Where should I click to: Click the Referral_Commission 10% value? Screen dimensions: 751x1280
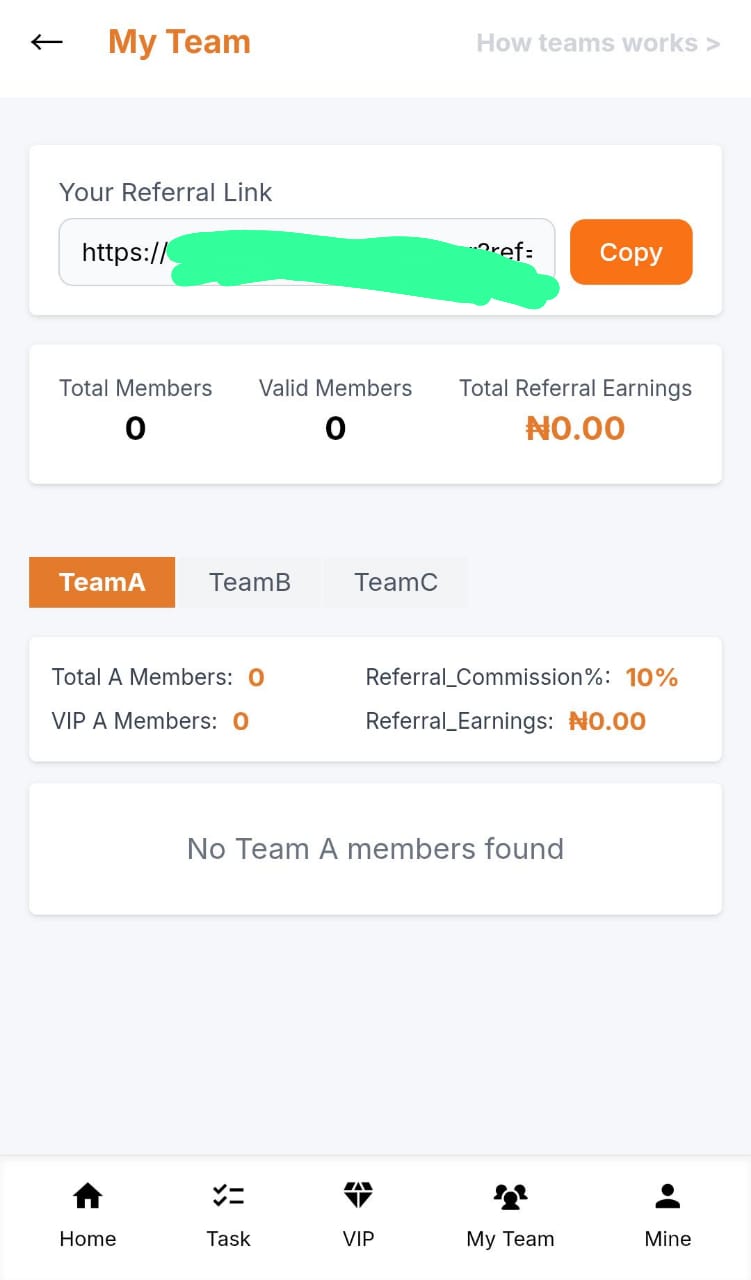pos(651,677)
